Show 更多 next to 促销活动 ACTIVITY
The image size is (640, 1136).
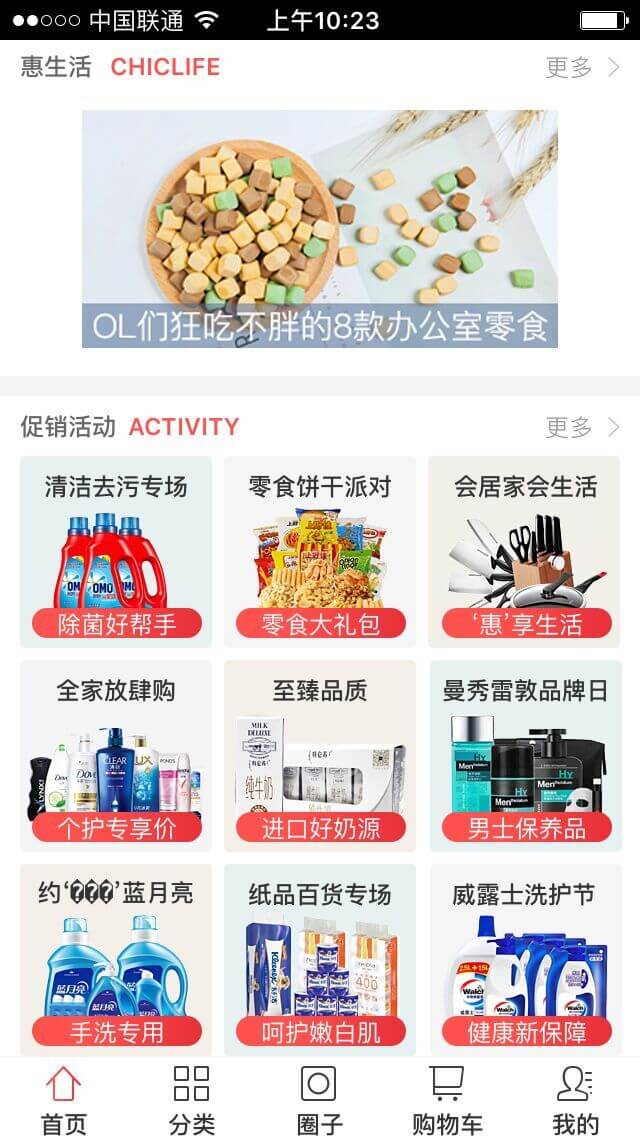[x=582, y=427]
